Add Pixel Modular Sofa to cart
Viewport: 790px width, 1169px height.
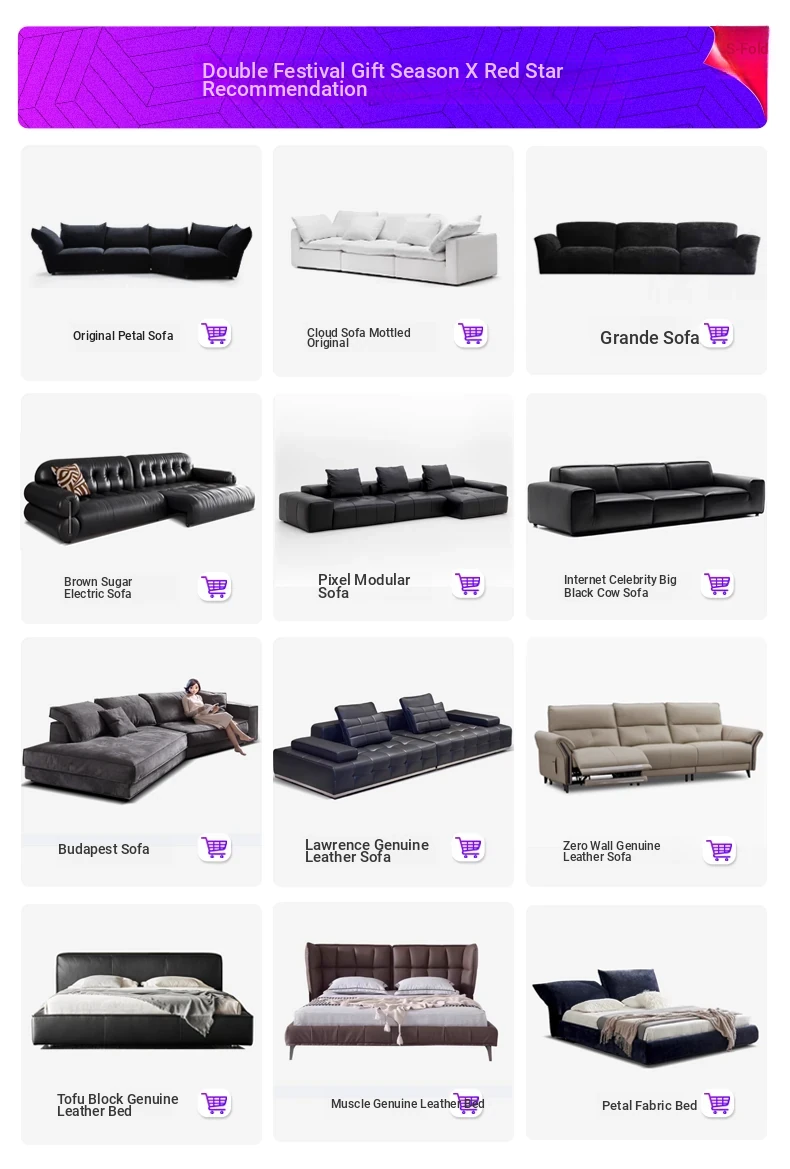(468, 584)
